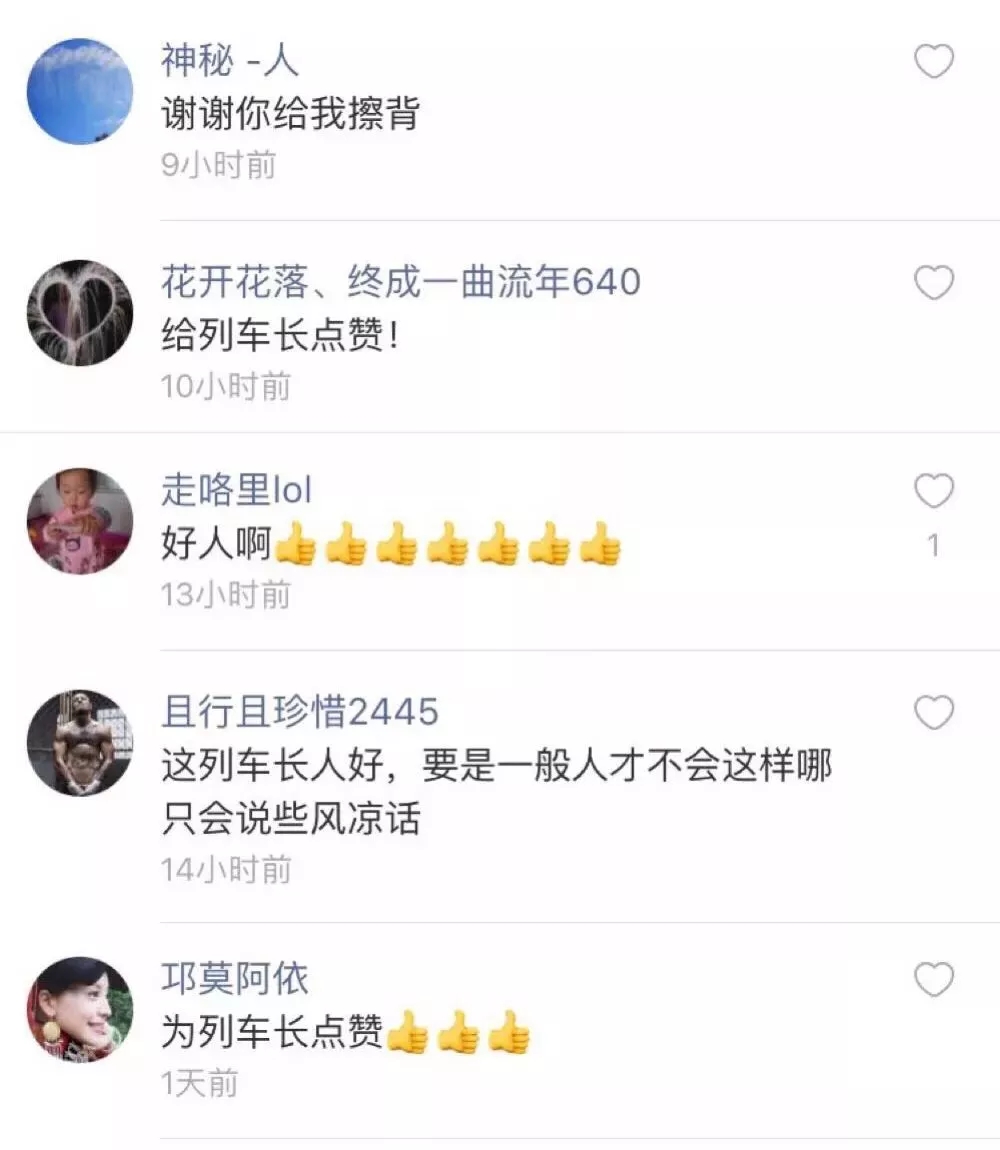Like 邛莫阿依's comment

934,980
